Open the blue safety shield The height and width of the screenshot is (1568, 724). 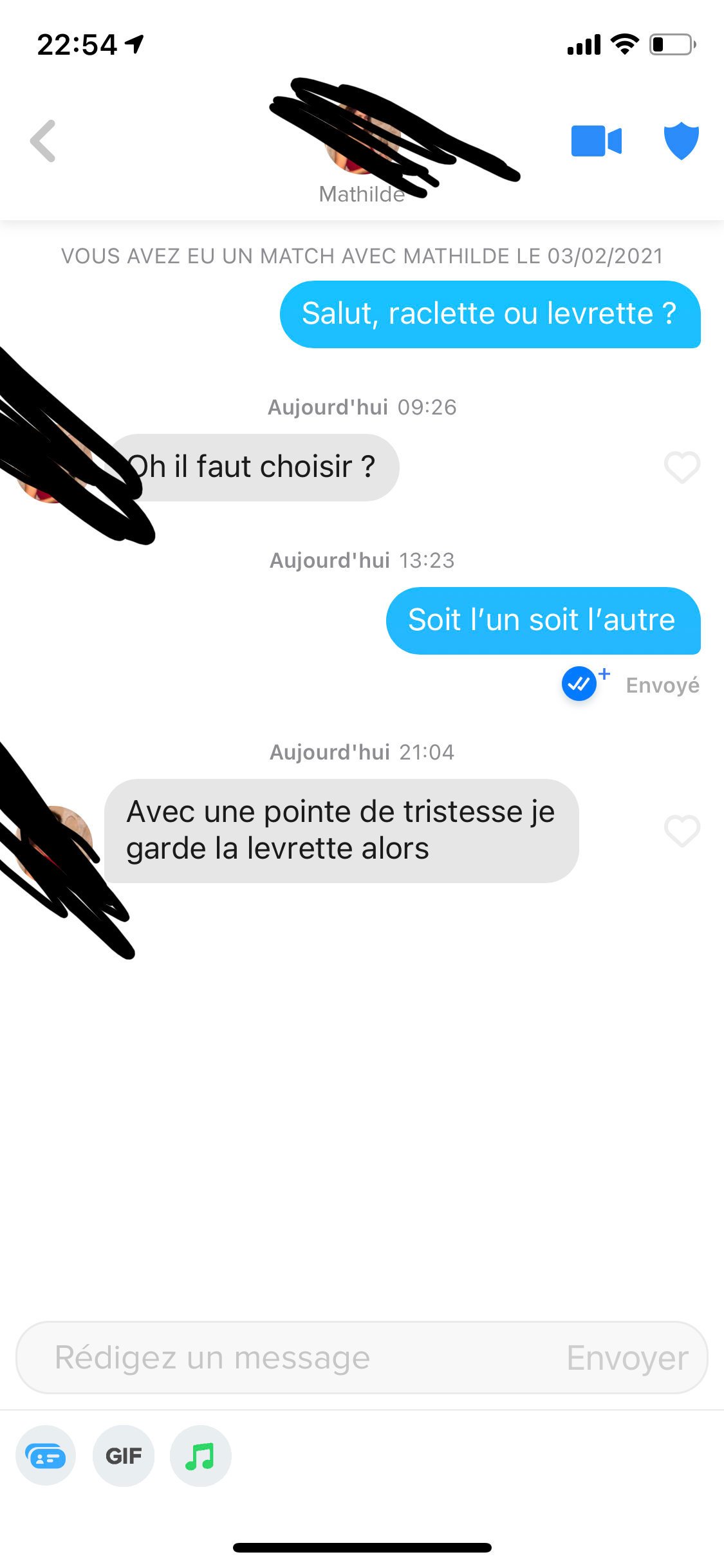pos(681,140)
